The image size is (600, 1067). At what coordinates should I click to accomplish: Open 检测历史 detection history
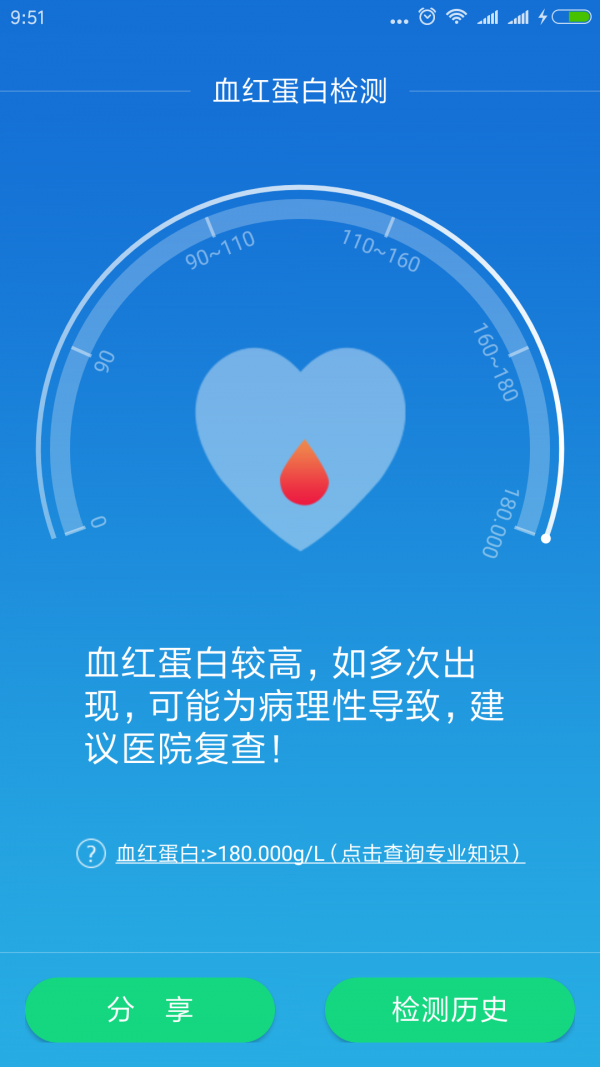click(450, 1010)
